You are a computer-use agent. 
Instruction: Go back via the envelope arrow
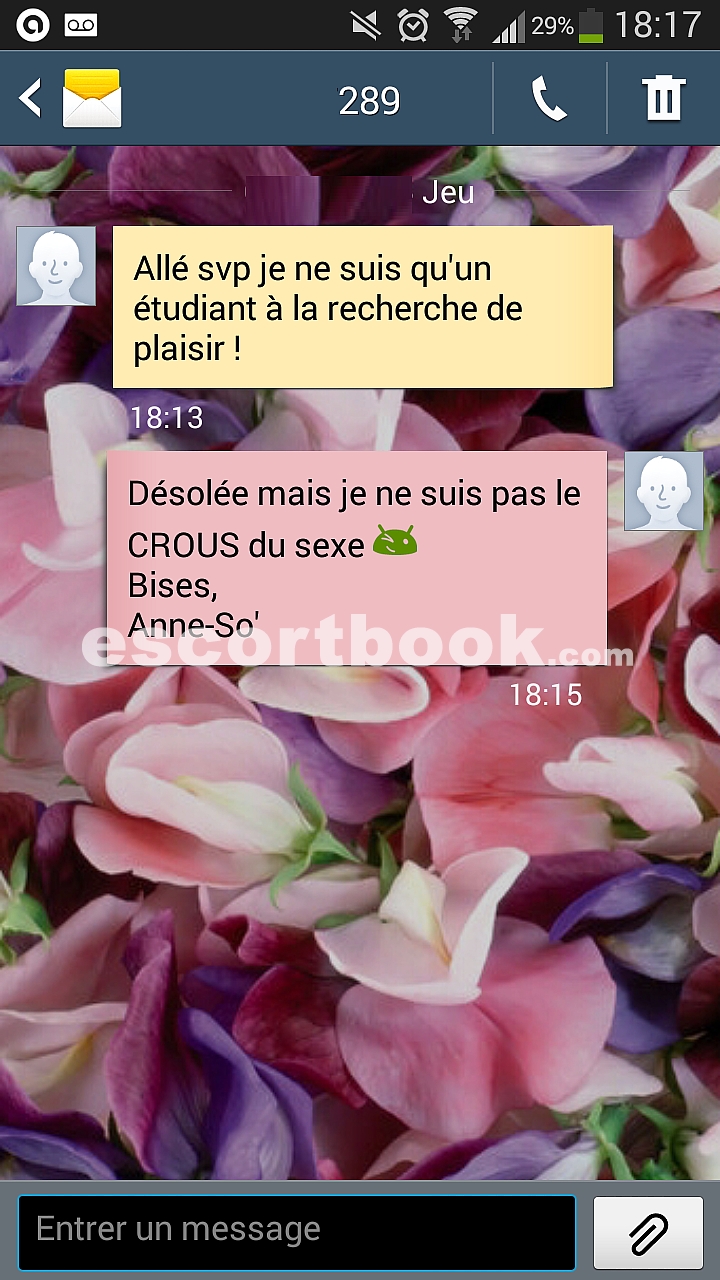pyautogui.click(x=70, y=99)
